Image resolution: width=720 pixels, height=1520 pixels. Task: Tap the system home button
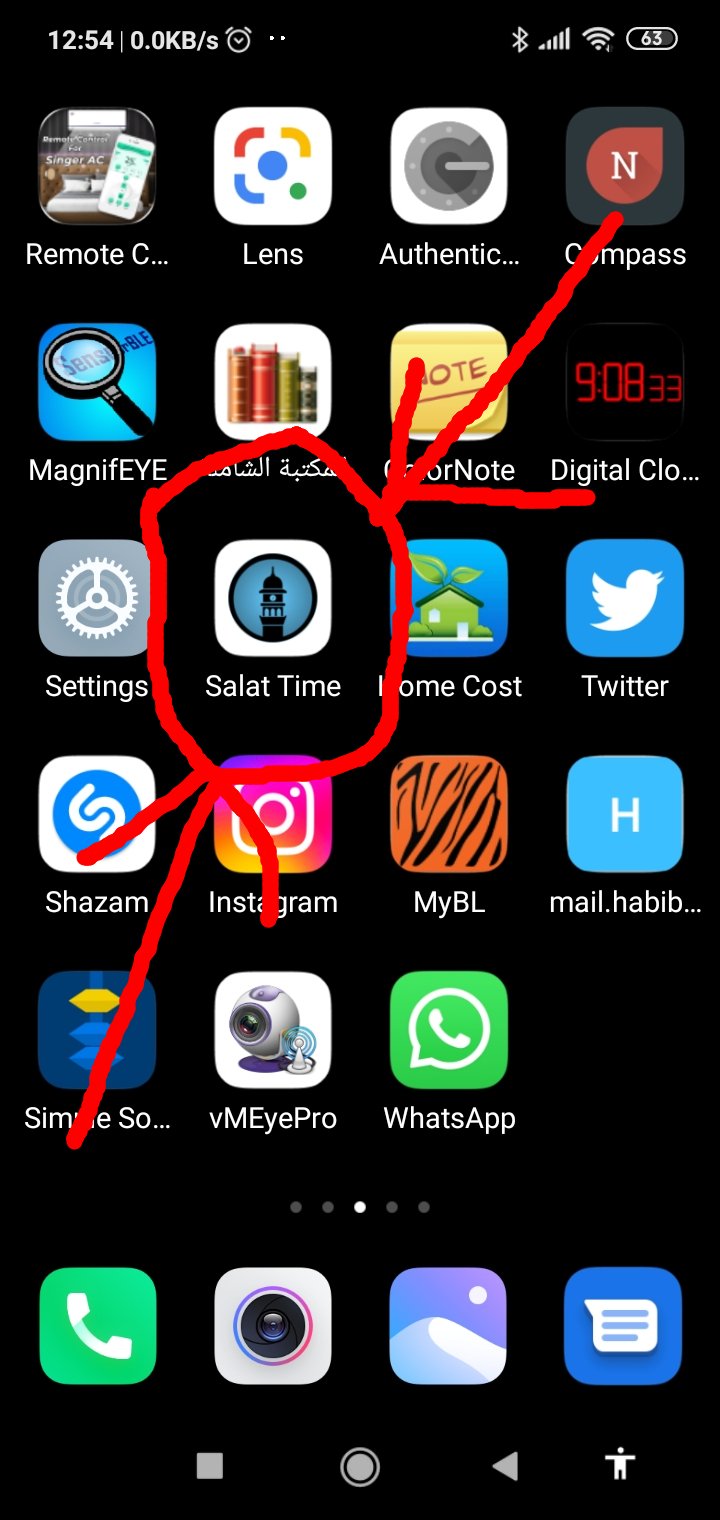click(x=360, y=1466)
